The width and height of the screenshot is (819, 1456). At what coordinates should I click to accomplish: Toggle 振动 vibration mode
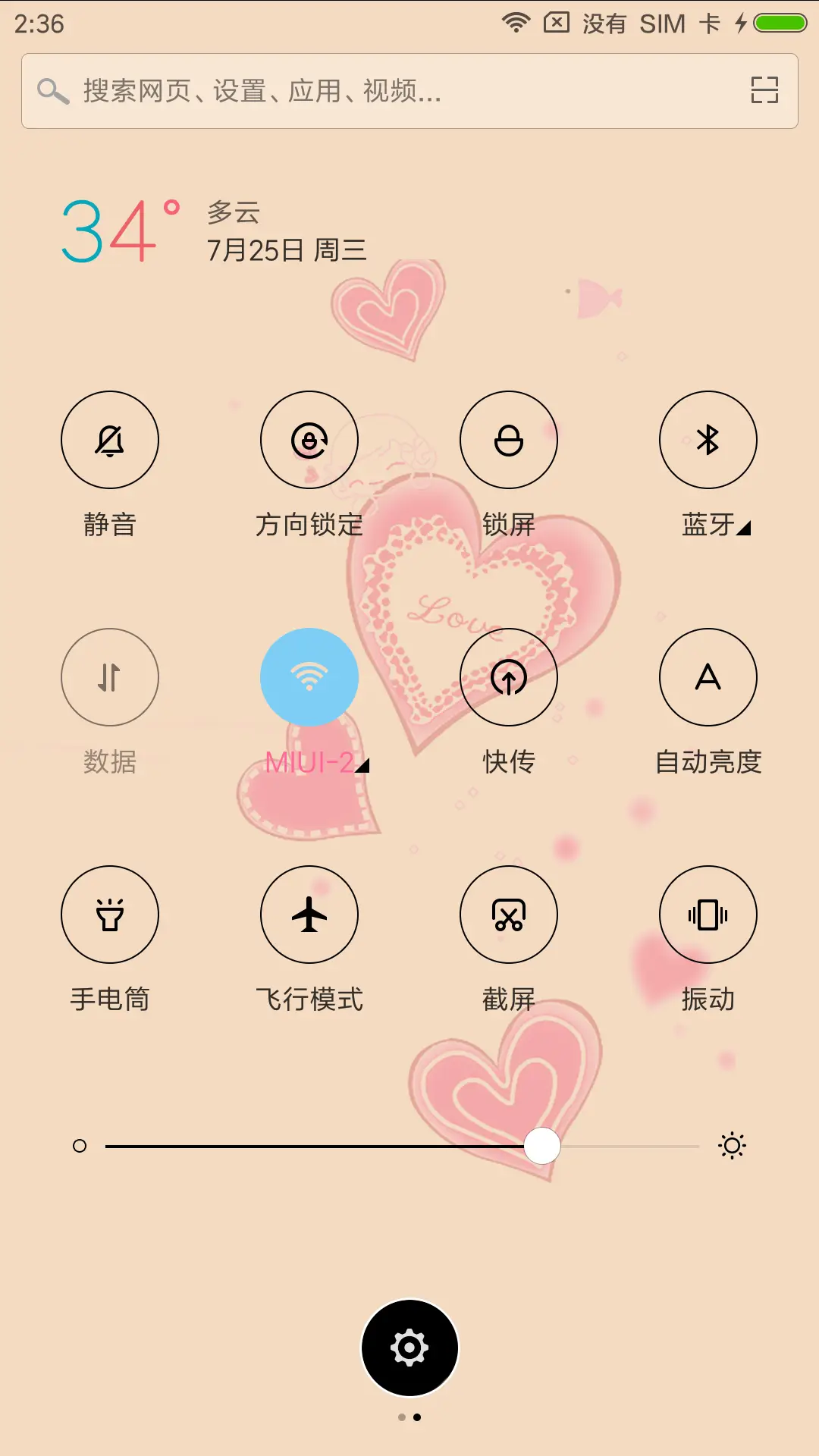(x=708, y=915)
